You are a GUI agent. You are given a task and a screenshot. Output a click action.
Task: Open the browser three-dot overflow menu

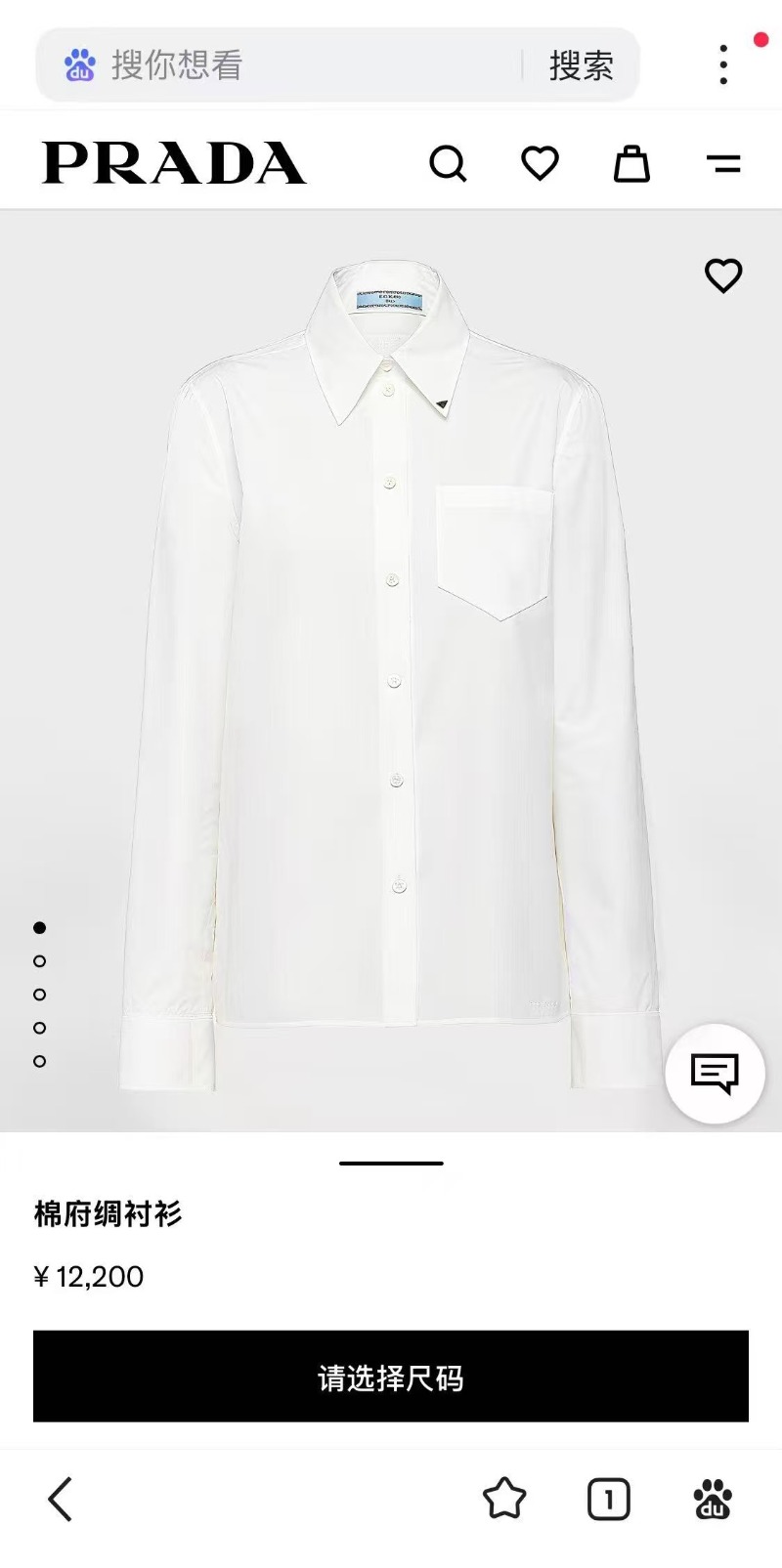click(x=723, y=64)
